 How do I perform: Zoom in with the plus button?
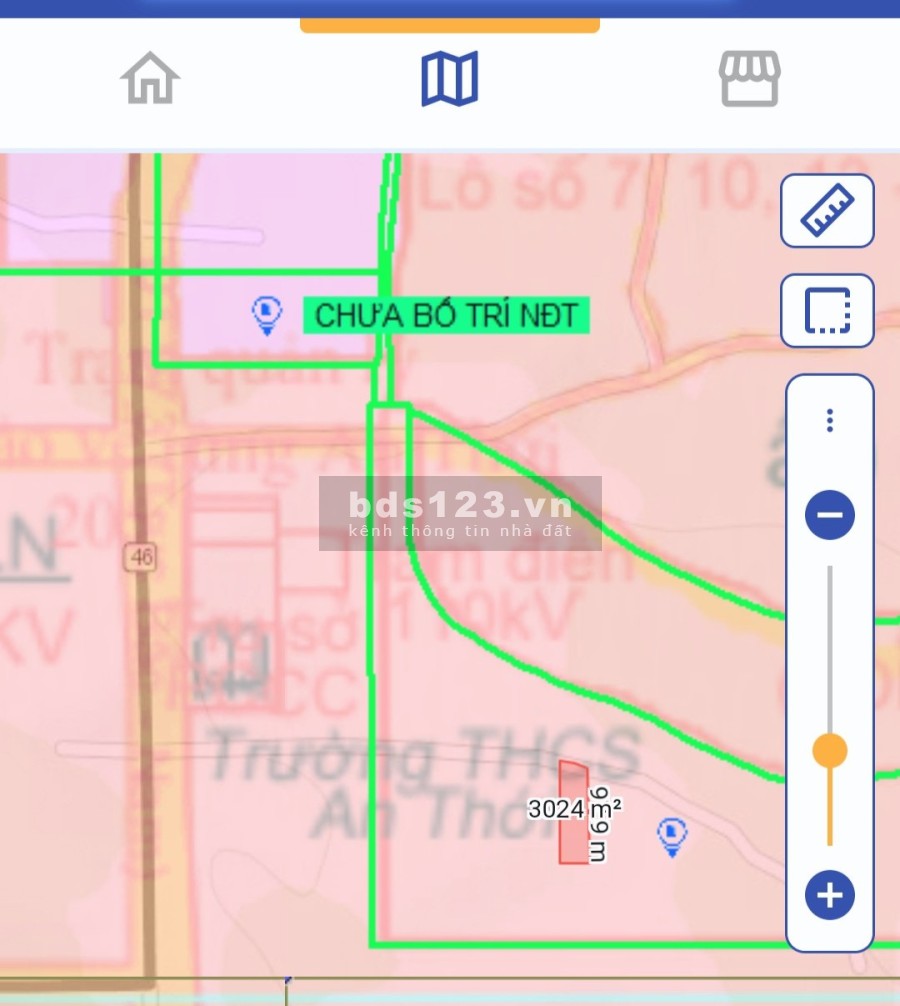tap(829, 895)
